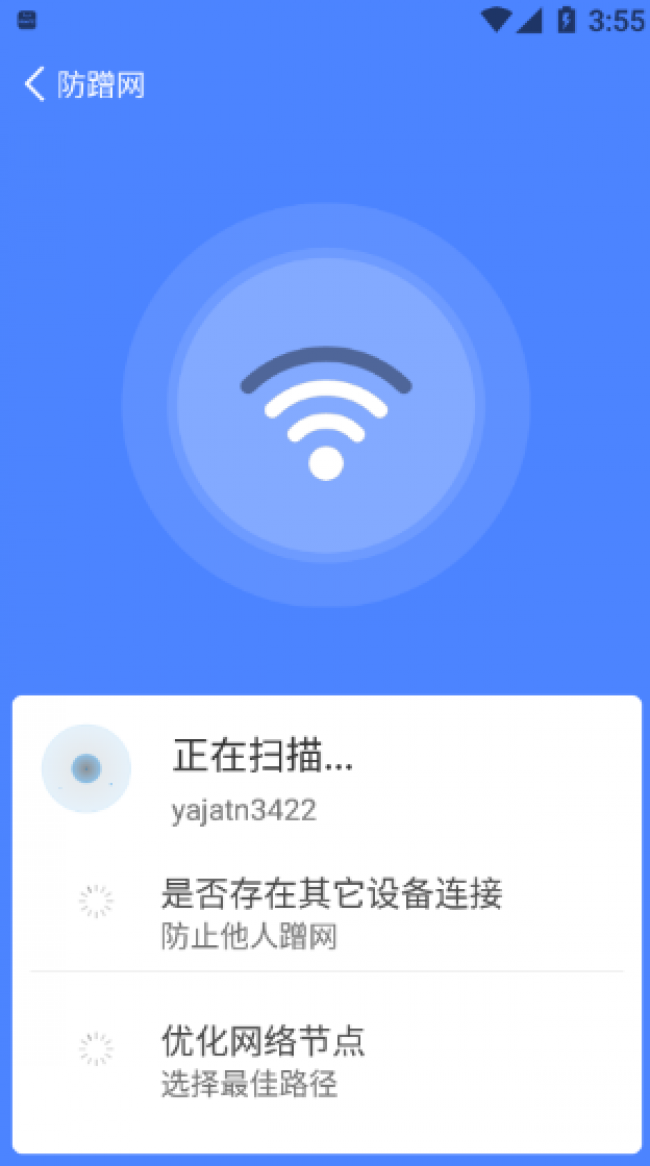Go back from the 防蹭网 screen

point(34,84)
